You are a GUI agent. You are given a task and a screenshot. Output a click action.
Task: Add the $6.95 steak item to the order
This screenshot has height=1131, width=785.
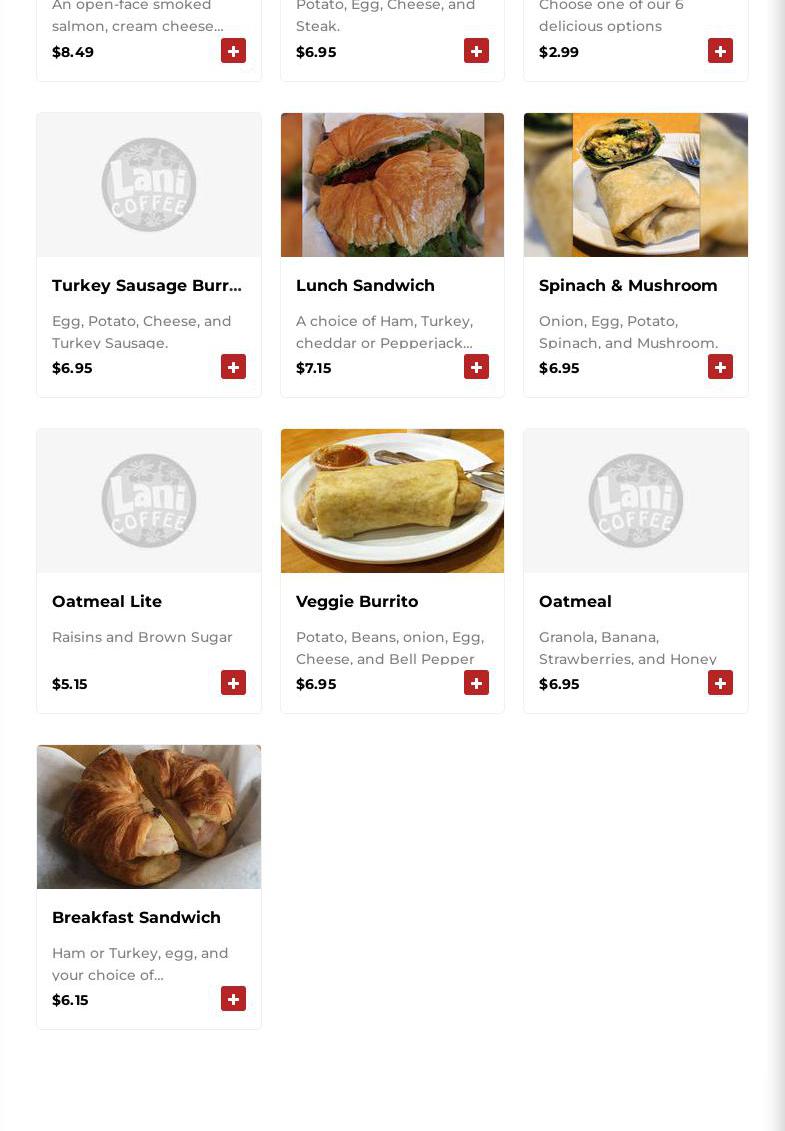pos(476,51)
